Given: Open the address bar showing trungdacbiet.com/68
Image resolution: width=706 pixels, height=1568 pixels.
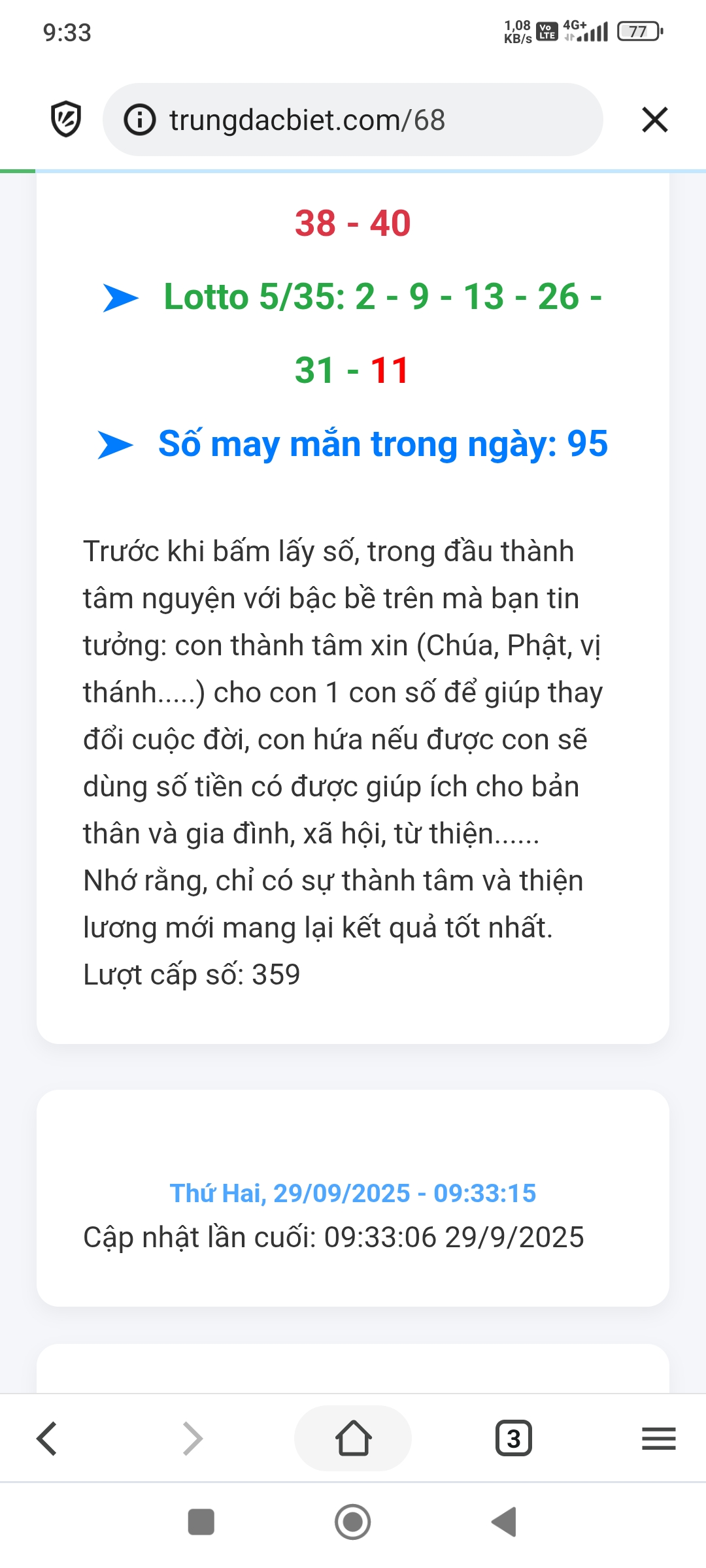Looking at the screenshot, I should pos(352,120).
